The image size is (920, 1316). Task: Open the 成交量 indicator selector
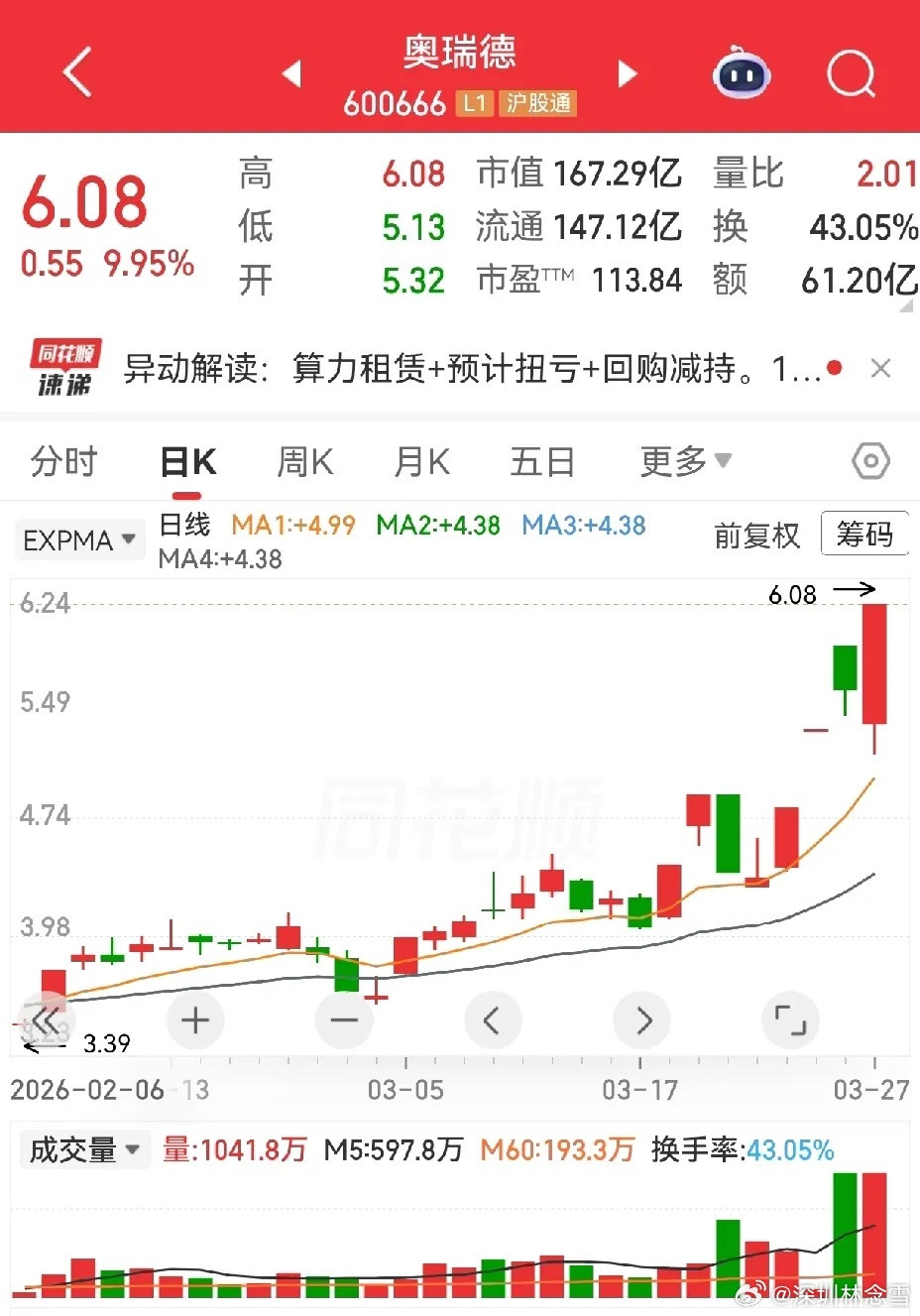pos(84,1149)
